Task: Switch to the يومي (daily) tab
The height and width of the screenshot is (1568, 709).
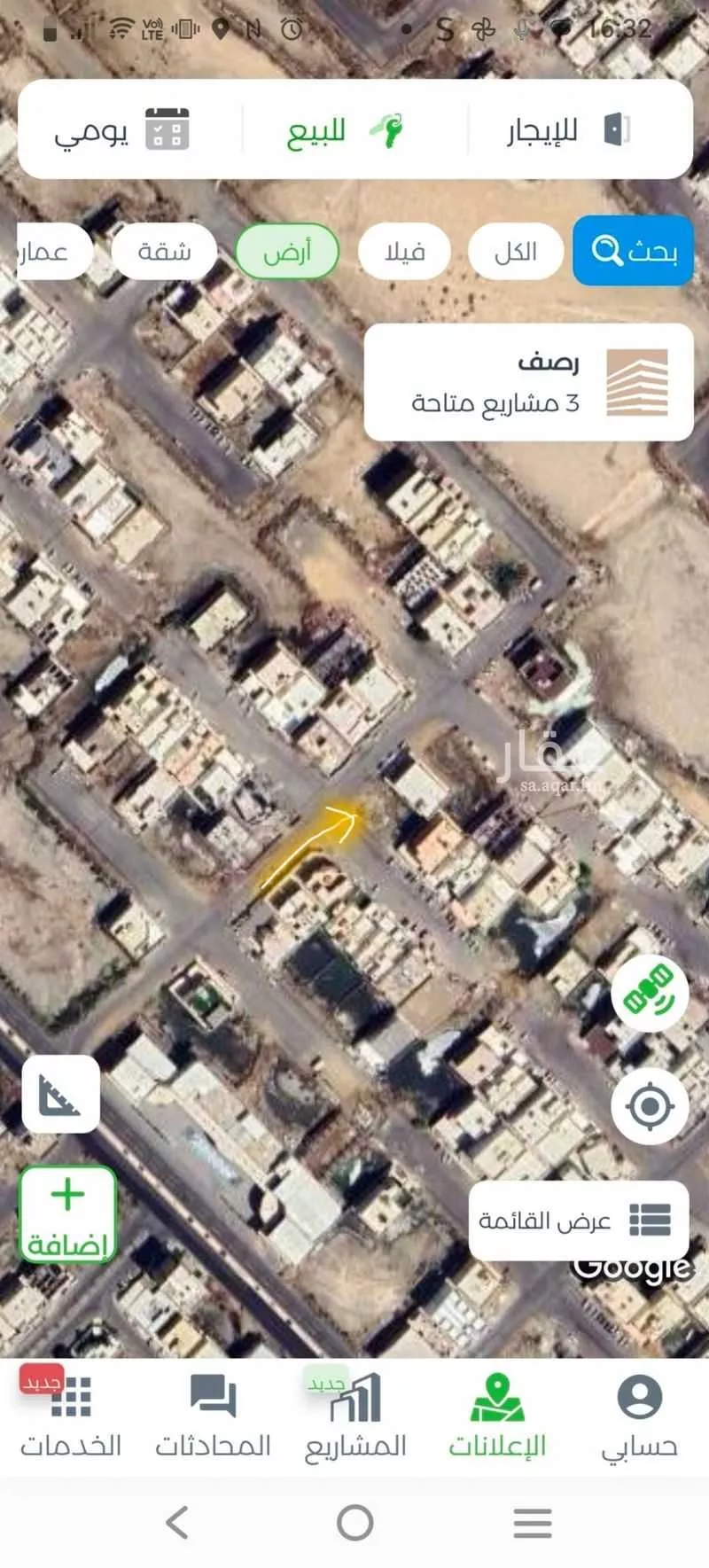Action: click(121, 131)
